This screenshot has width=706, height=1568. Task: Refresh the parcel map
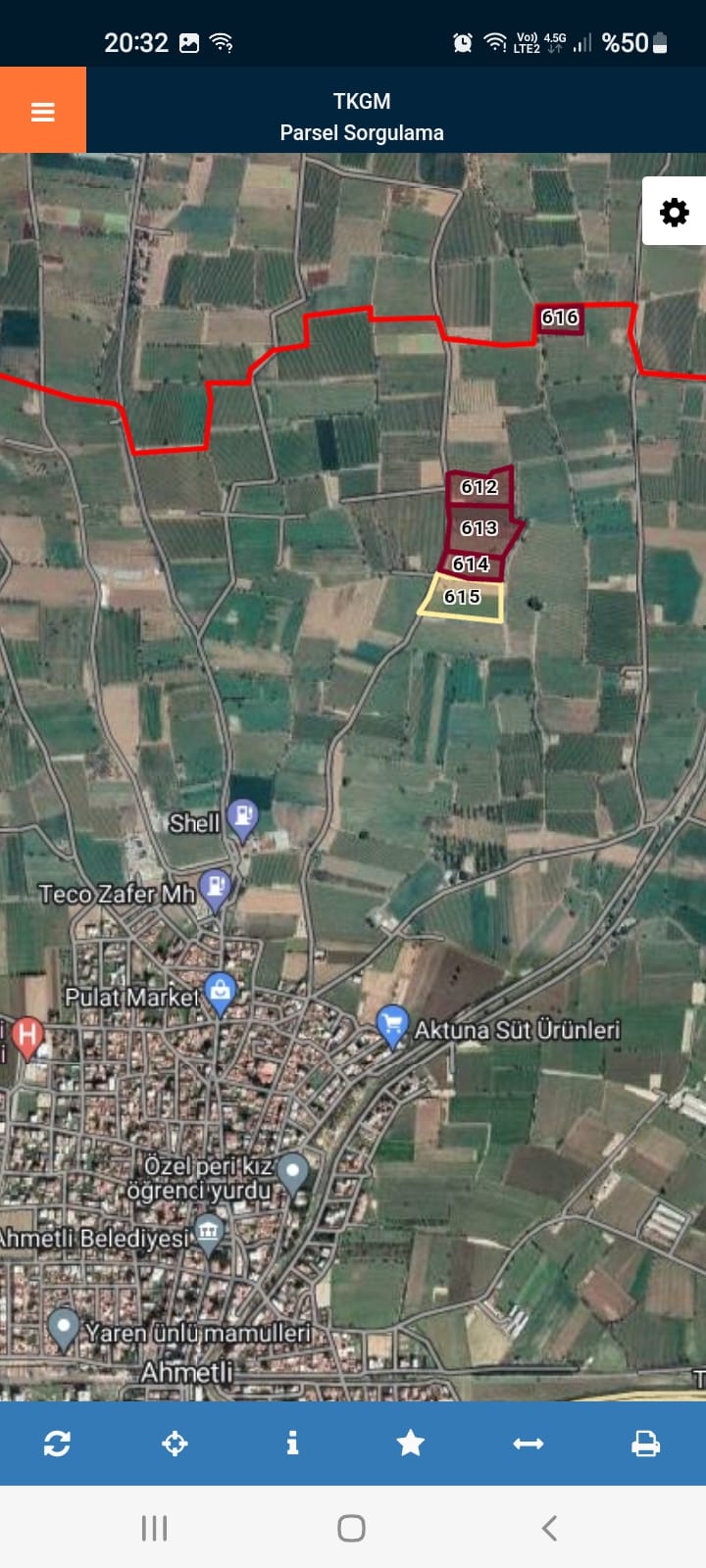pyautogui.click(x=57, y=1443)
